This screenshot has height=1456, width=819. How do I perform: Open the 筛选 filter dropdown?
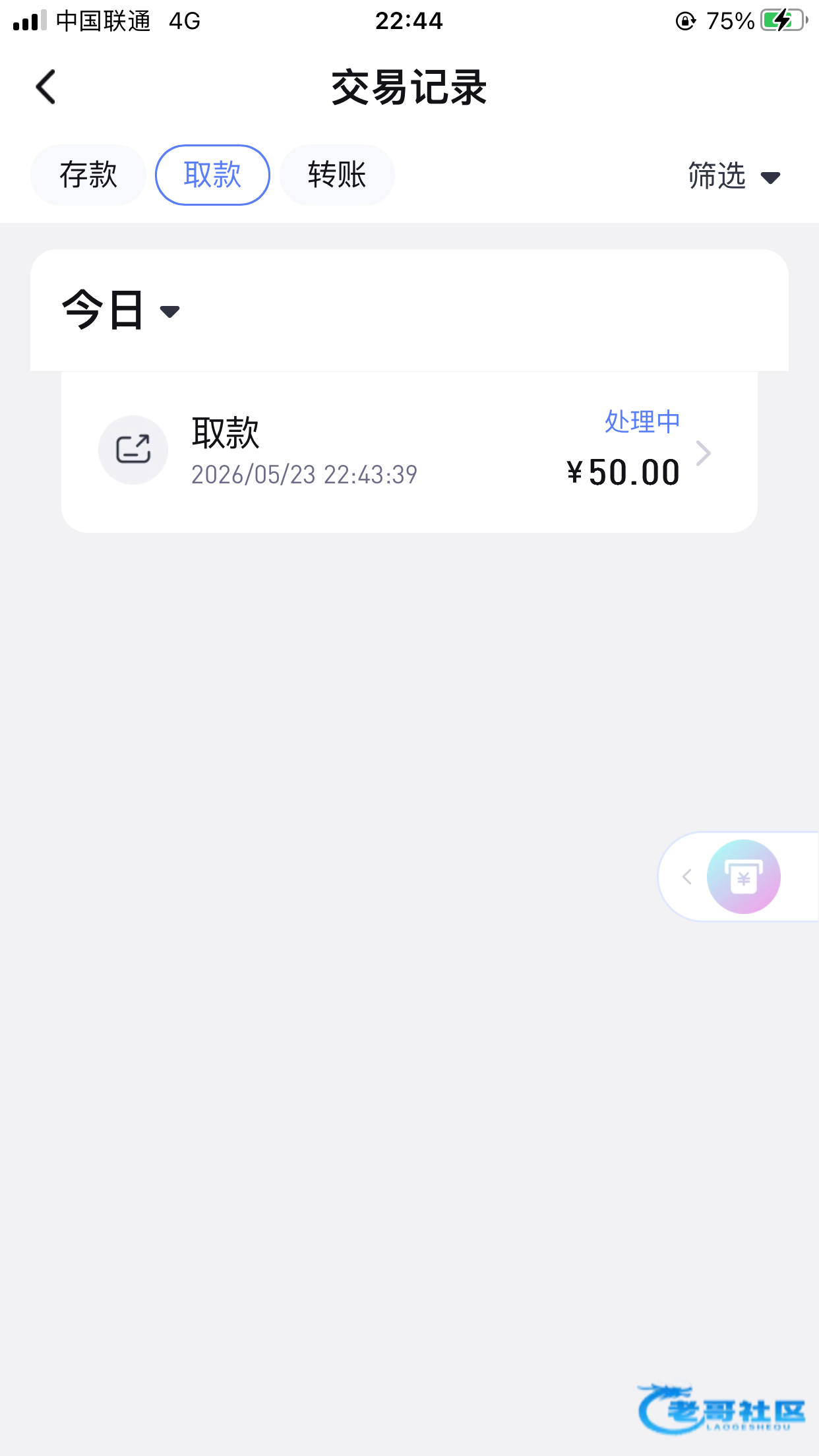point(734,176)
